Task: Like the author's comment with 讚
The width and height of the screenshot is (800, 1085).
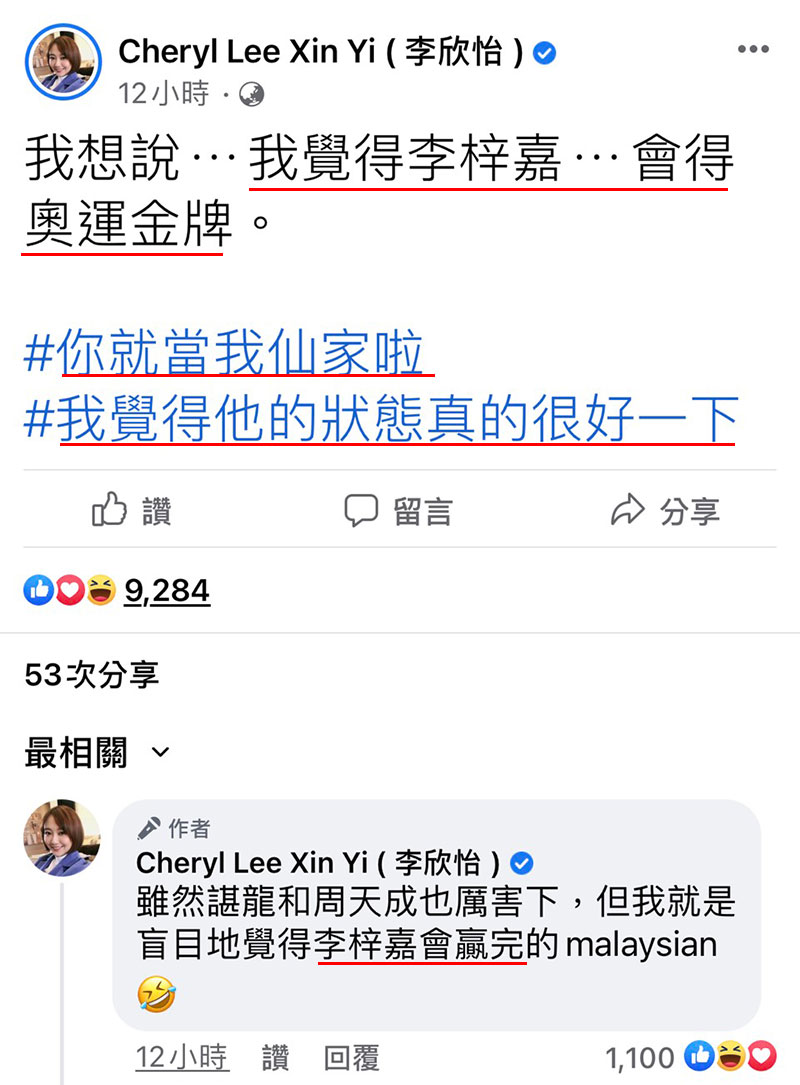Action: click(x=275, y=1057)
